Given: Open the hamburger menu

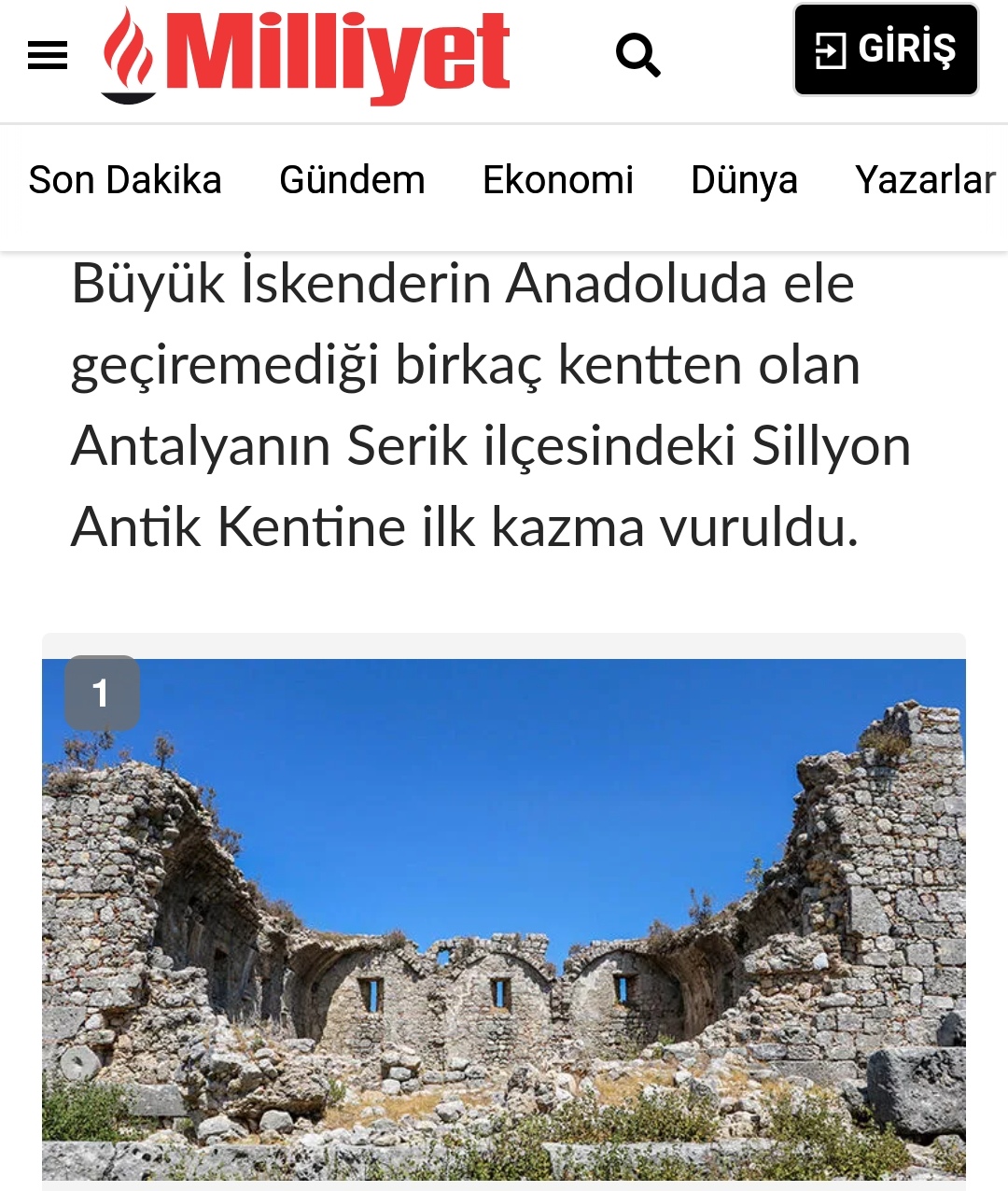Looking at the screenshot, I should tap(48, 55).
